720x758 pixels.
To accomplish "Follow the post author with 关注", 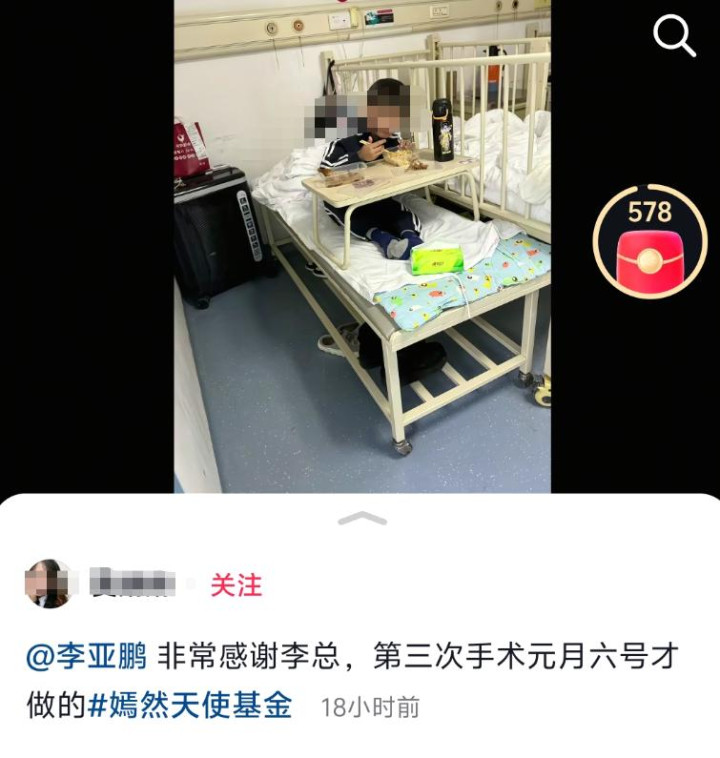I will click(236, 585).
